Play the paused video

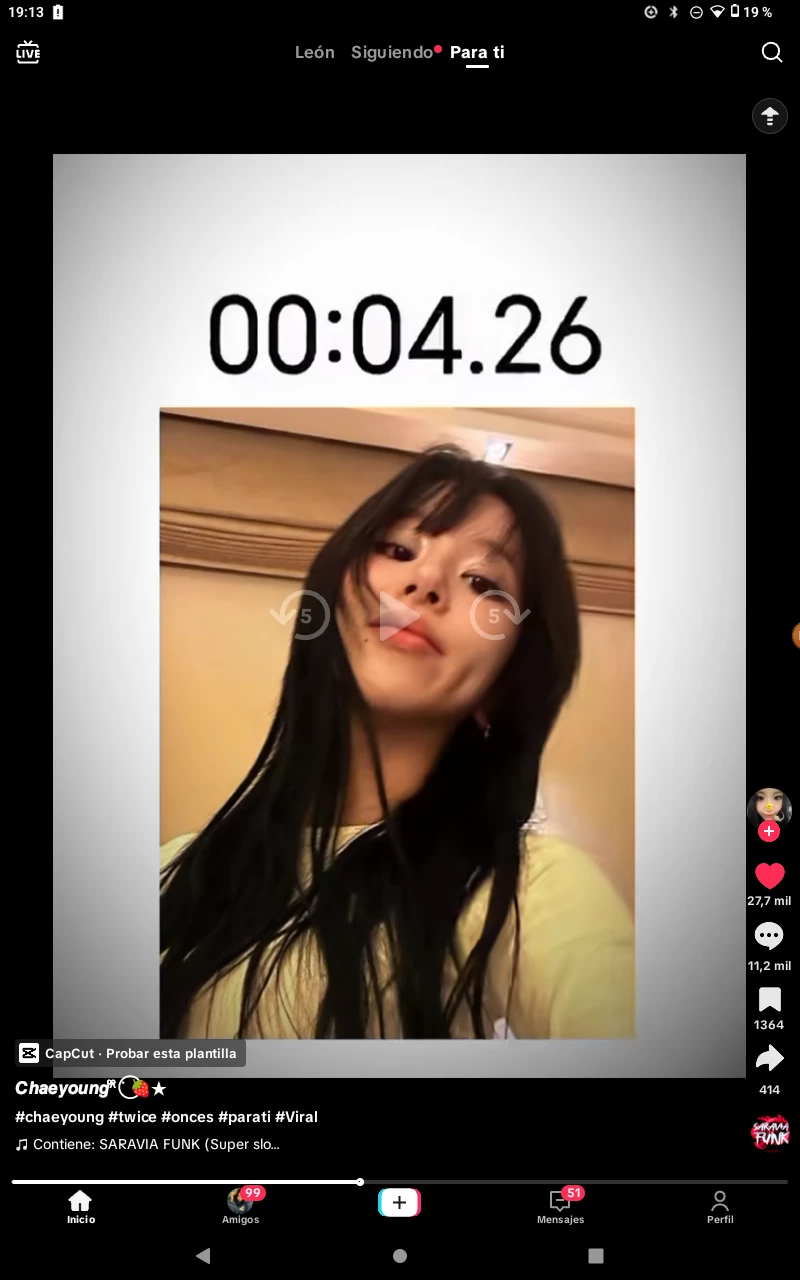tap(399, 617)
